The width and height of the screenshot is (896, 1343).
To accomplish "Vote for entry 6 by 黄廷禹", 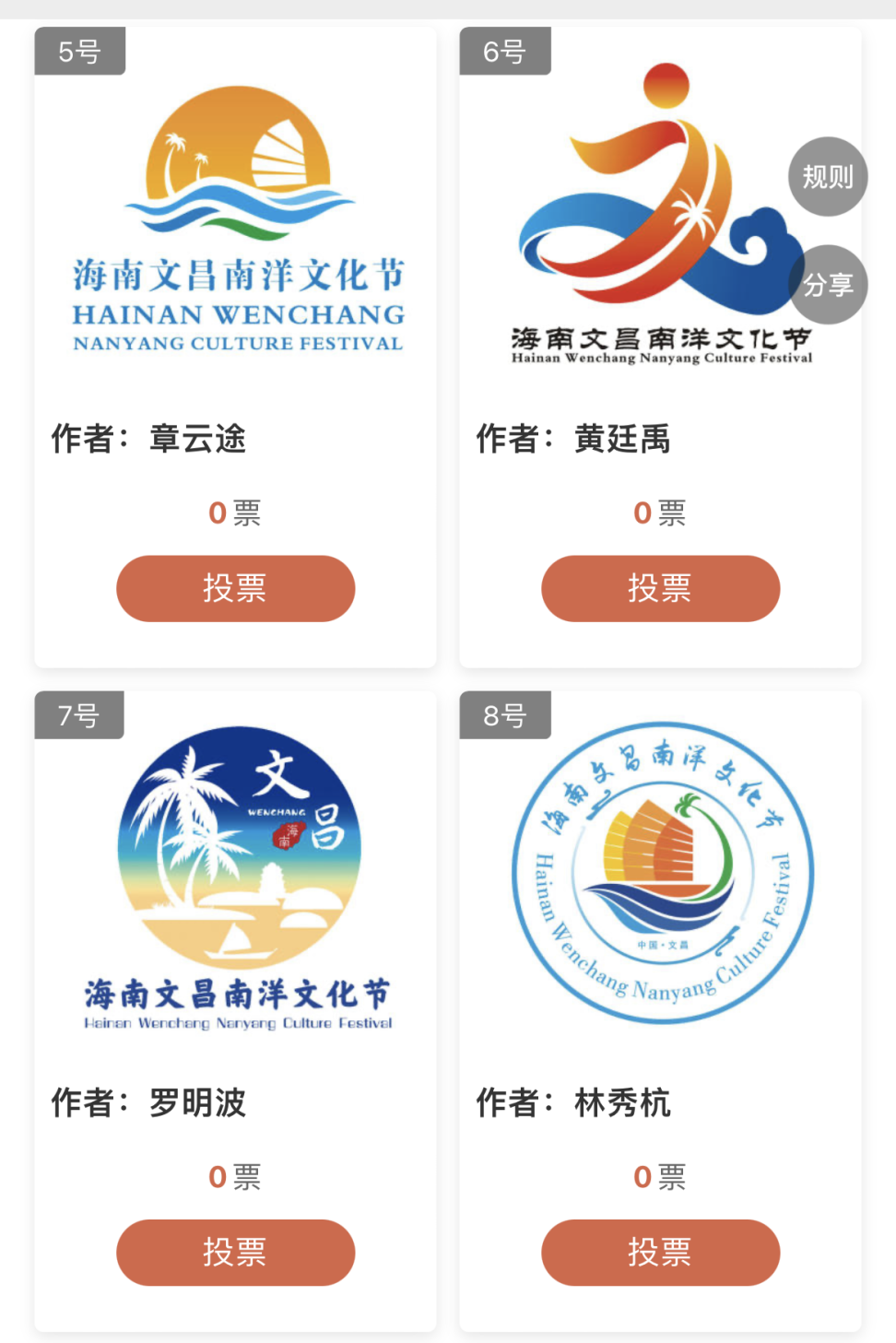I will pyautogui.click(x=660, y=588).
